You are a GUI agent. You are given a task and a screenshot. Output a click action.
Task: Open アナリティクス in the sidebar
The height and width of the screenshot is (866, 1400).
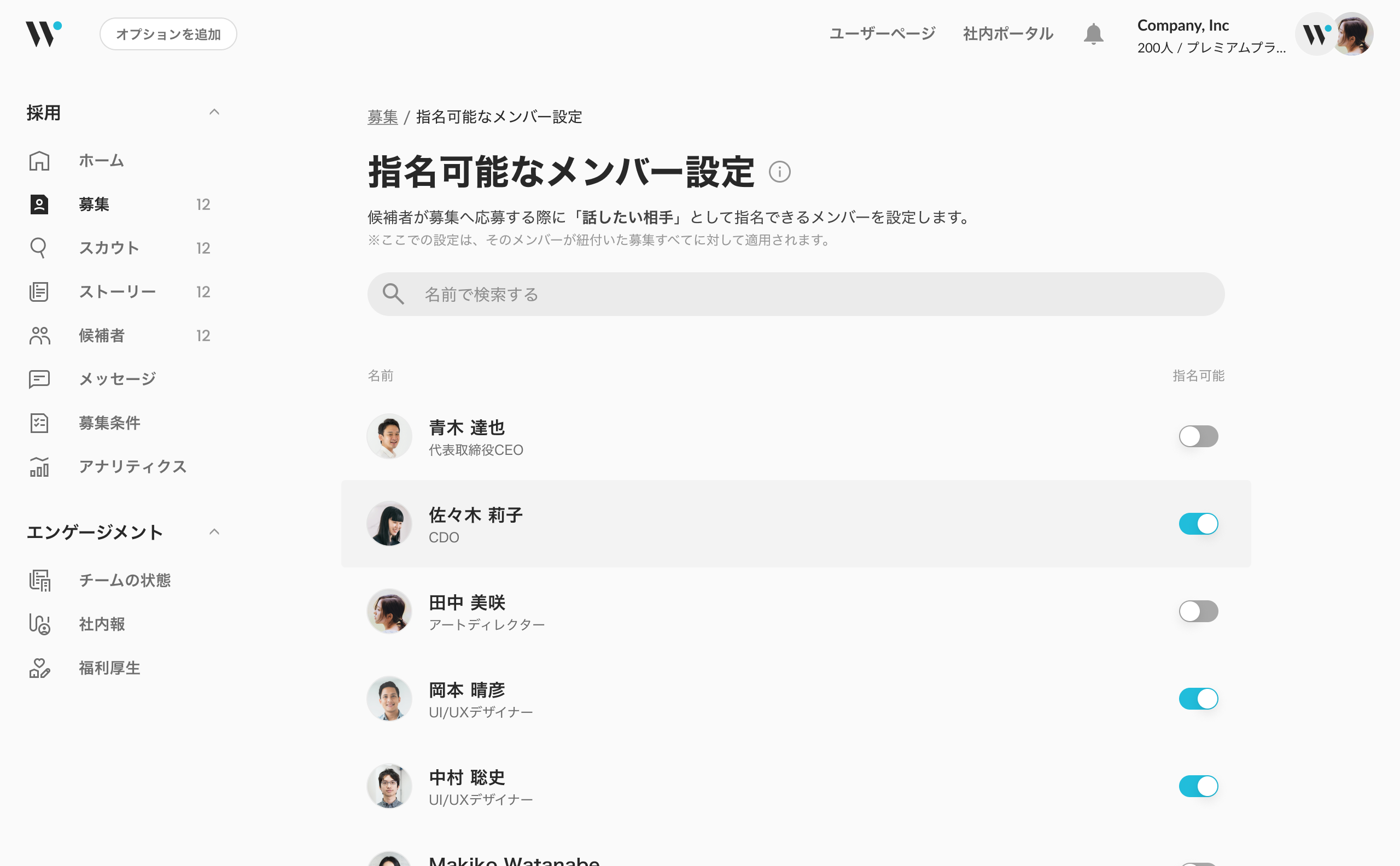click(x=132, y=467)
